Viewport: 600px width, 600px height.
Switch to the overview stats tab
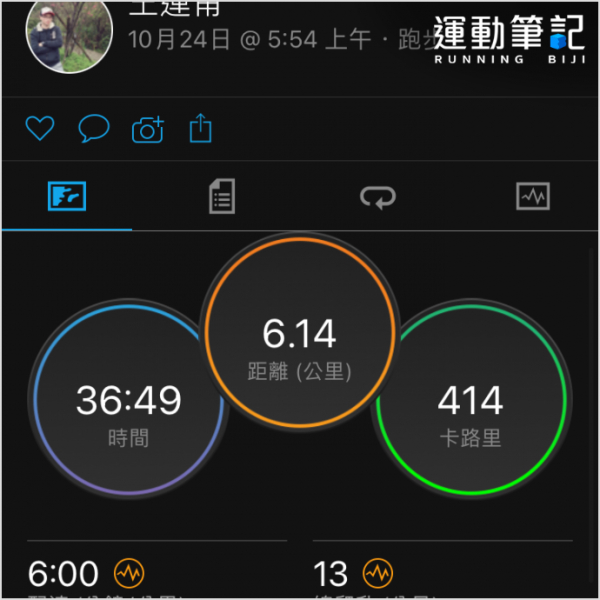coord(67,197)
